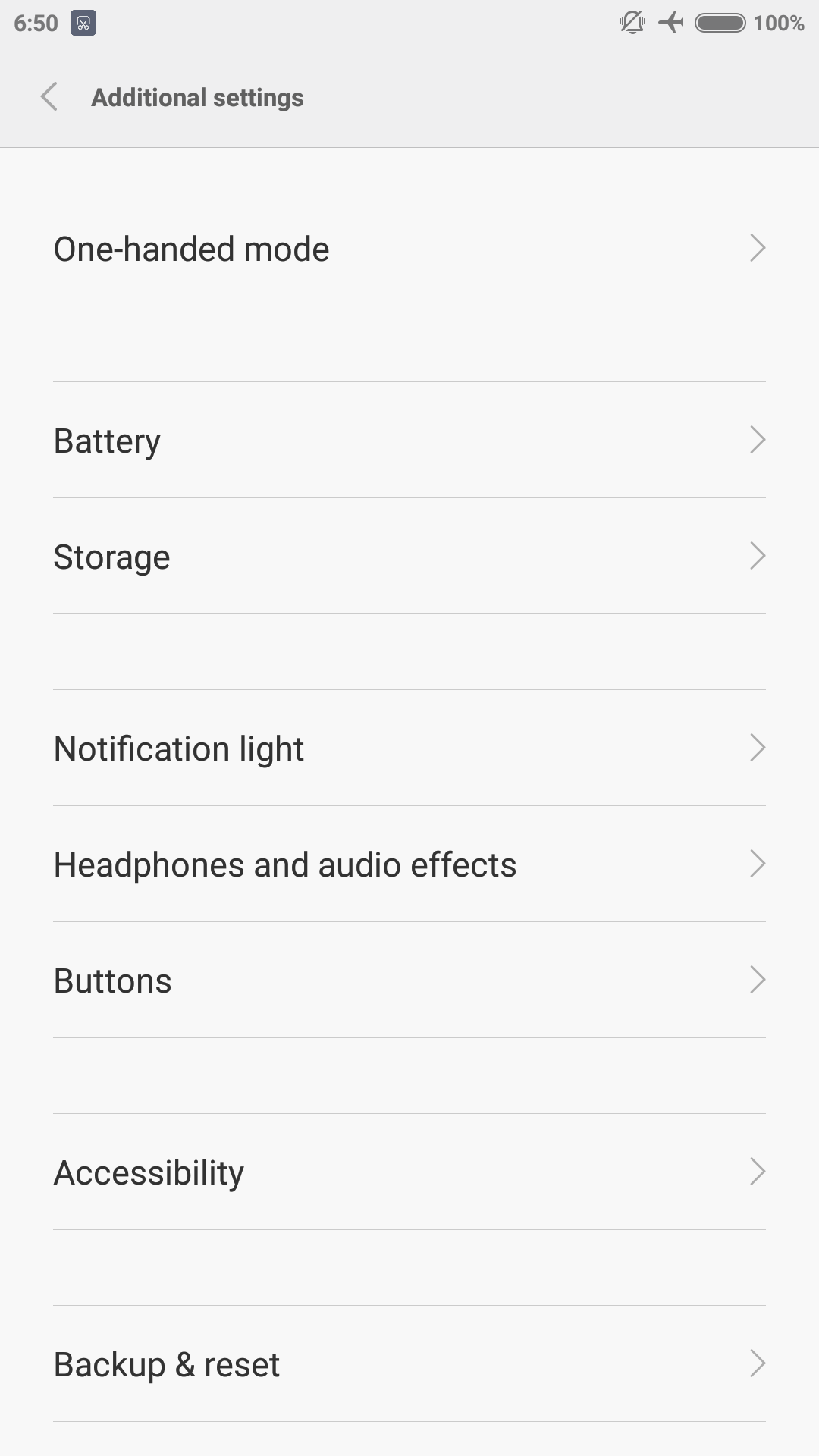Go back from Additional settings
819x1456 pixels.
click(49, 97)
